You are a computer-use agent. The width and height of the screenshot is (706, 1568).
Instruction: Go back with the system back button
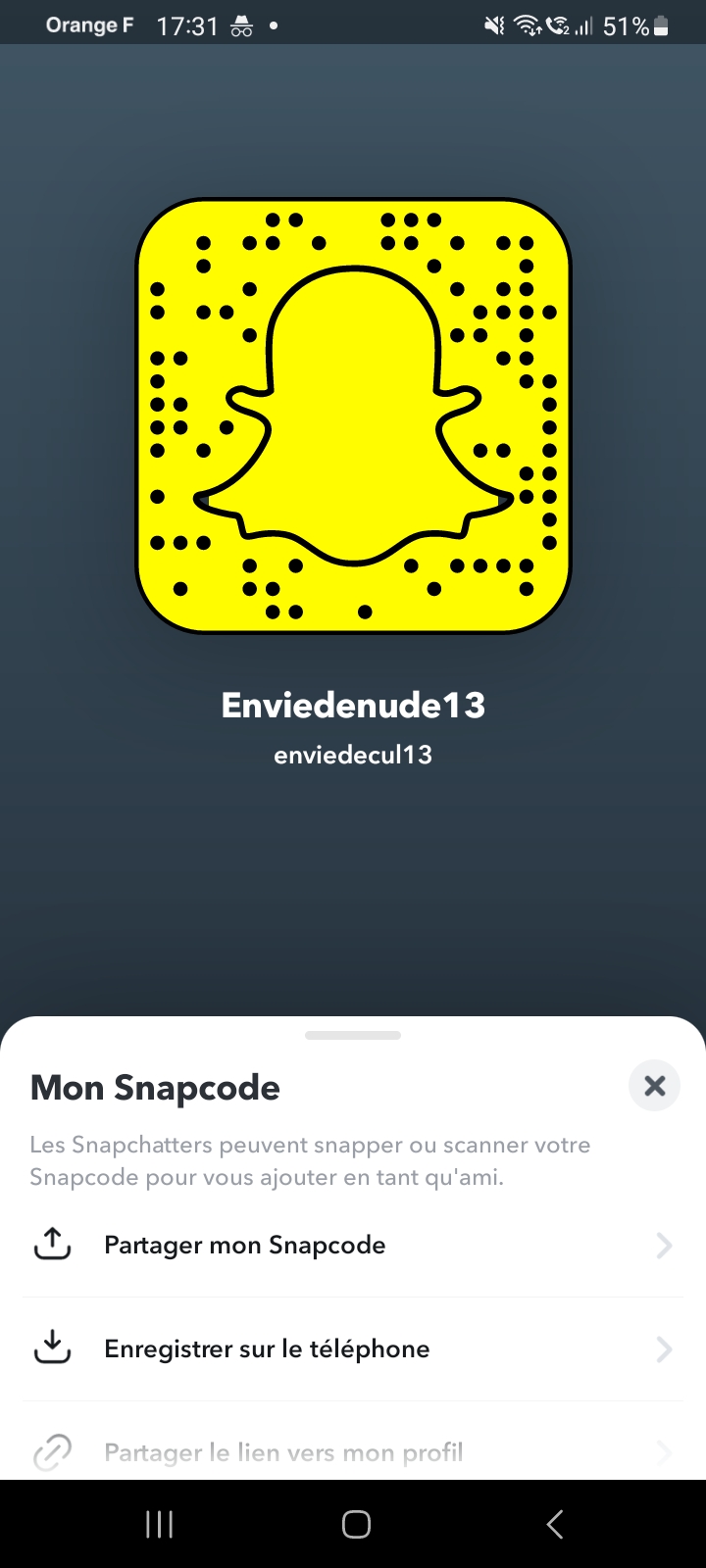coord(554,1524)
